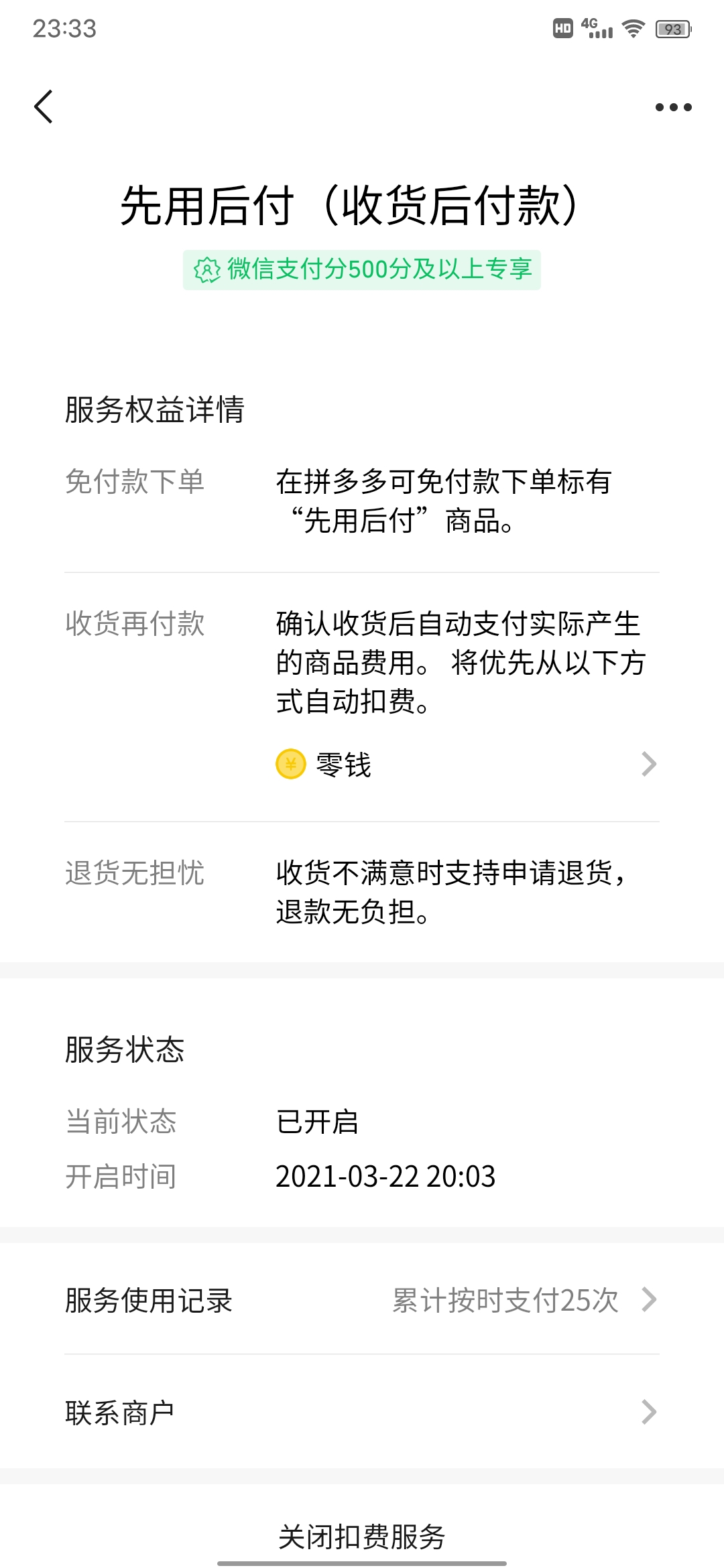724x1568 pixels.
Task: Tap 关闭扣费服务 to disable the service
Action: tap(362, 1537)
